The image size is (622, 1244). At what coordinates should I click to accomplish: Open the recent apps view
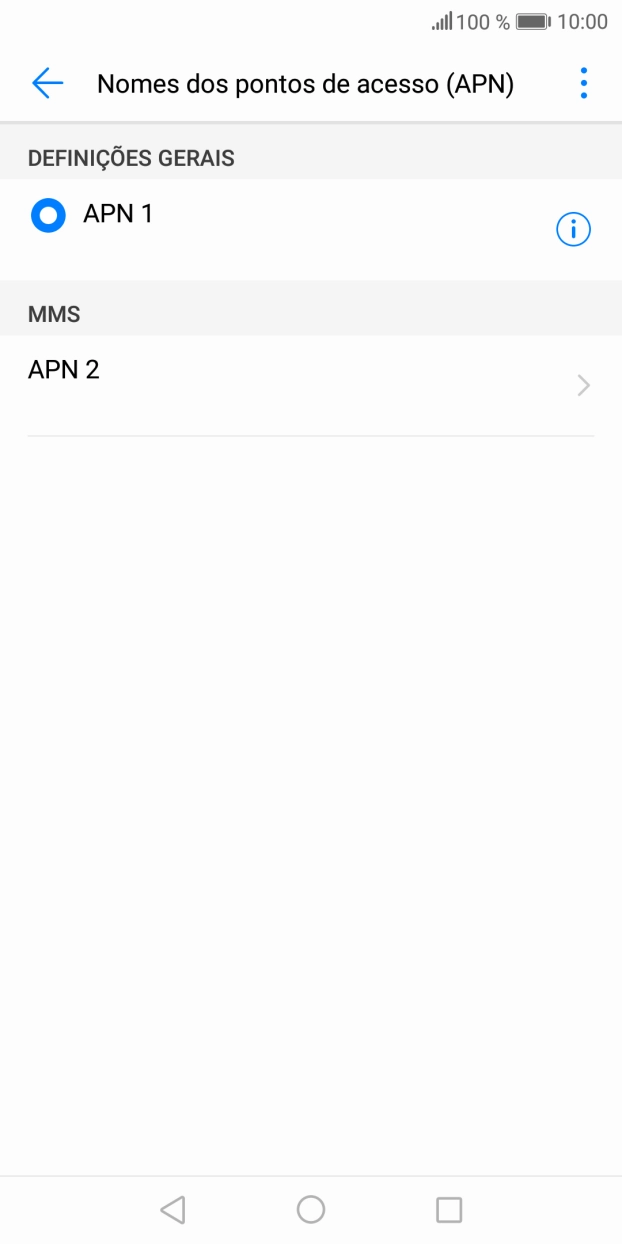pos(449,1210)
